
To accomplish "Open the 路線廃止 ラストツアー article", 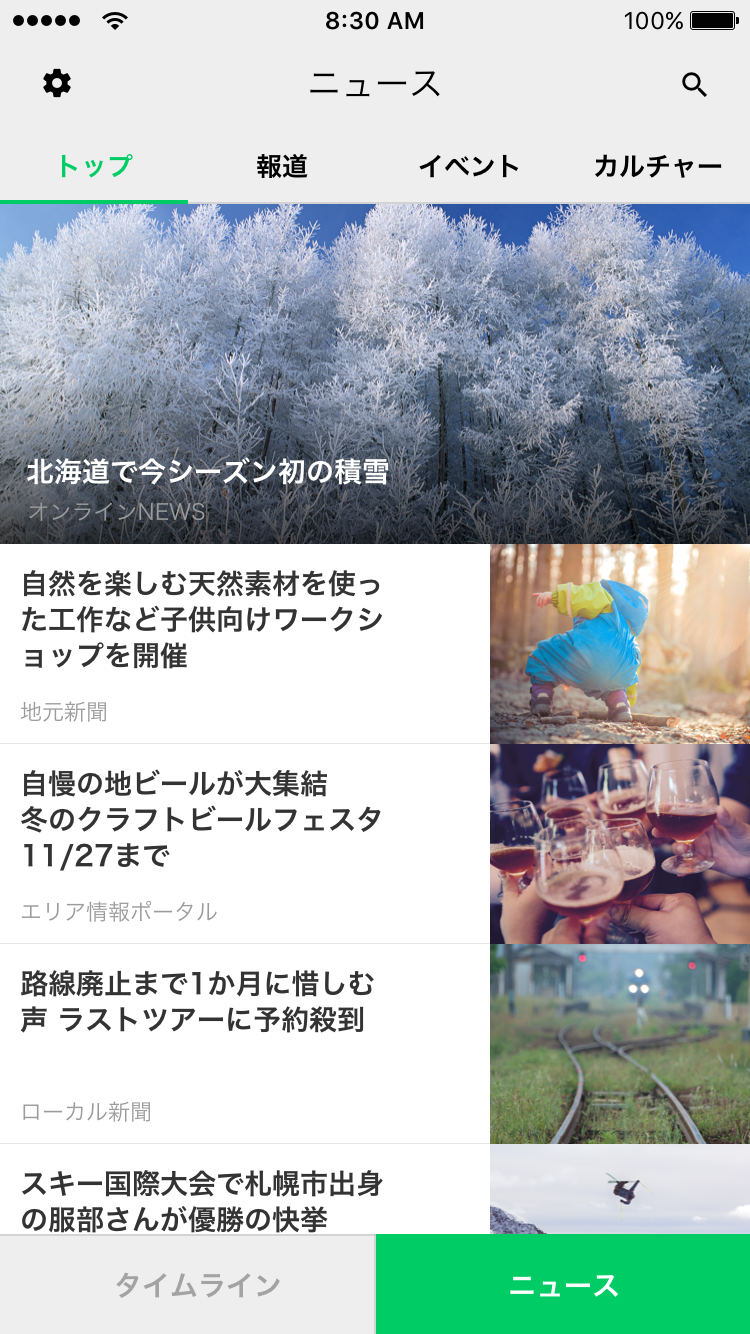I will tap(375, 1044).
